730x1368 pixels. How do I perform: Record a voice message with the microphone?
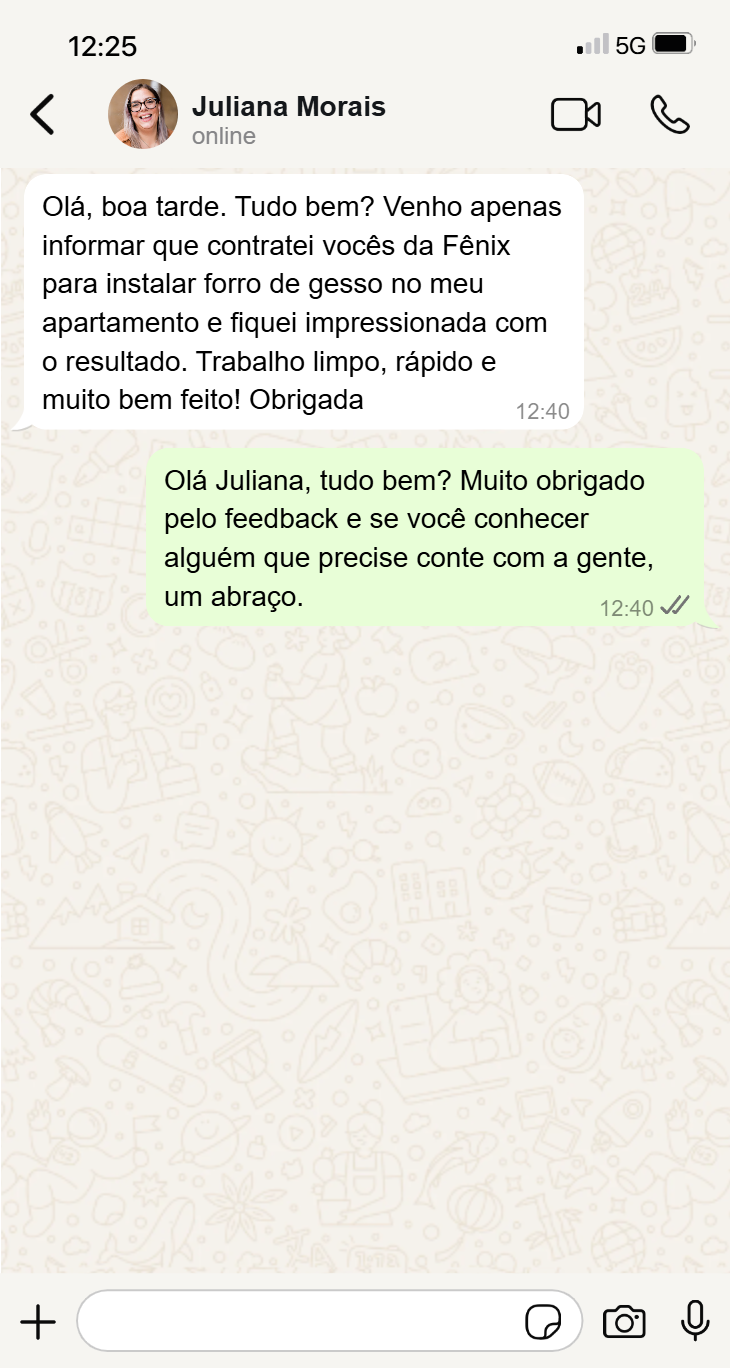695,1322
